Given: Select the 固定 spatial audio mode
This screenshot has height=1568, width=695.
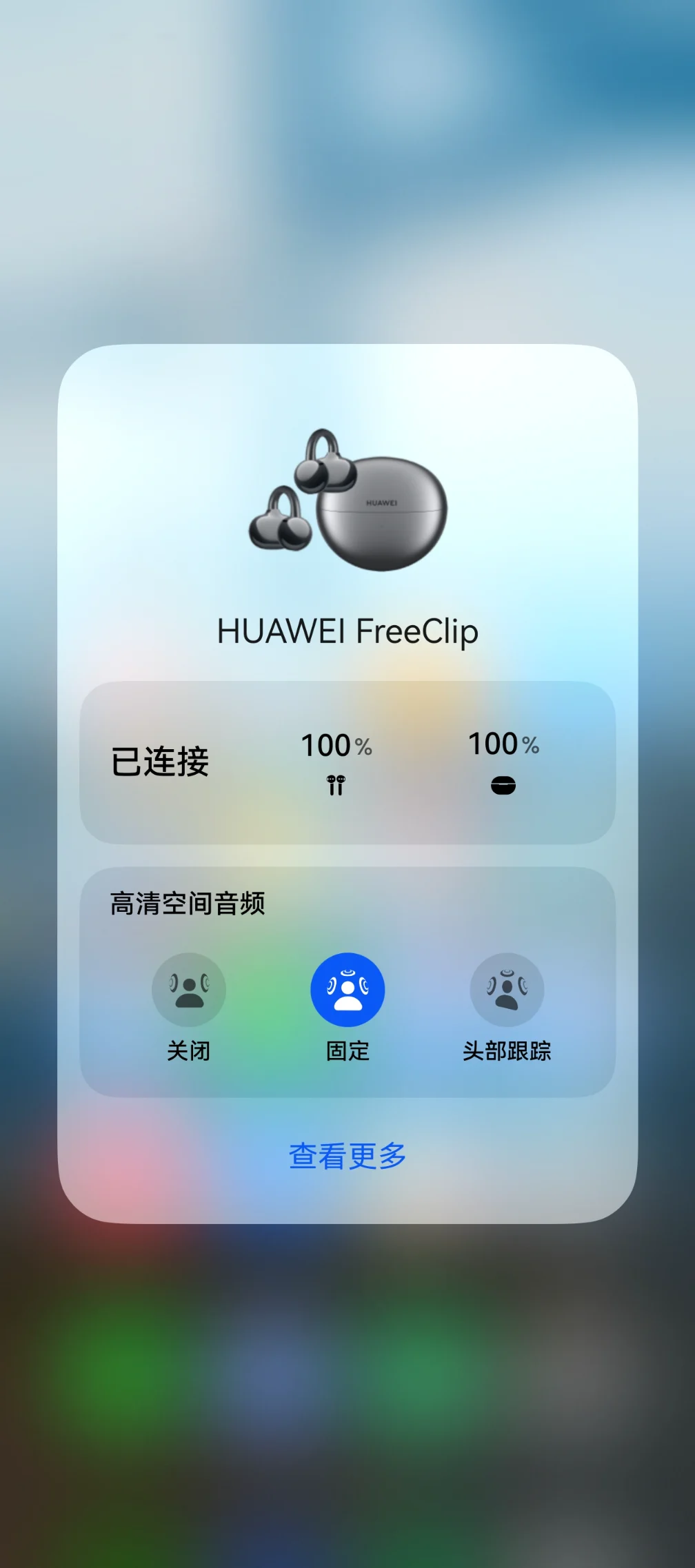Looking at the screenshot, I should pos(347,990).
